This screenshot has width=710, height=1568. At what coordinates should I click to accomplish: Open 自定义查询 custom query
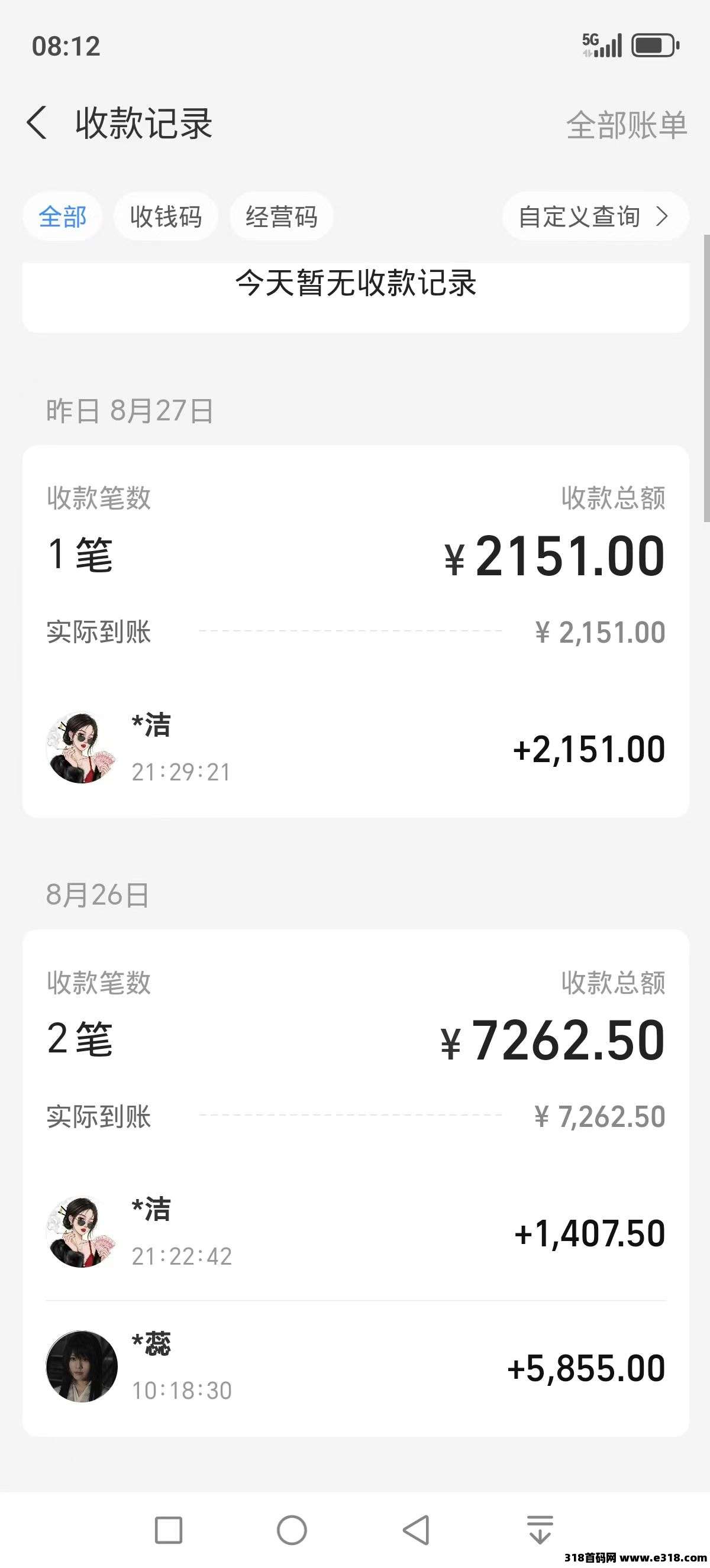tap(594, 217)
